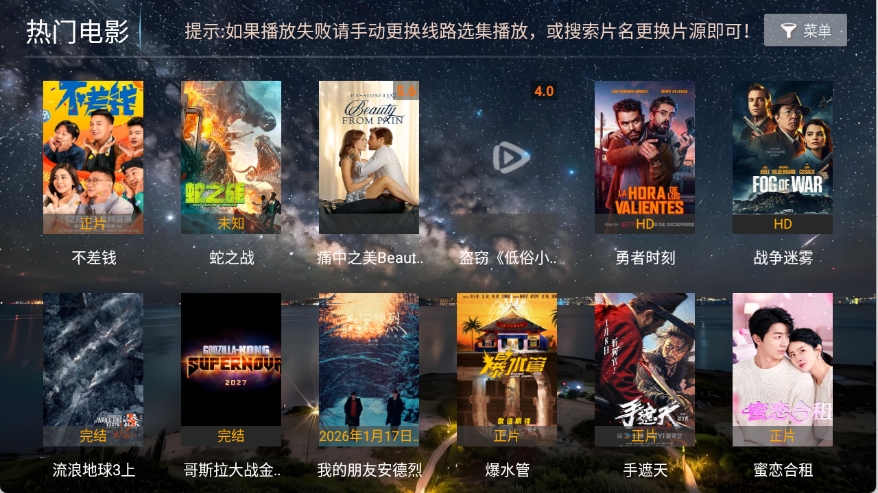Tap the 爆水管 movie card

click(507, 369)
